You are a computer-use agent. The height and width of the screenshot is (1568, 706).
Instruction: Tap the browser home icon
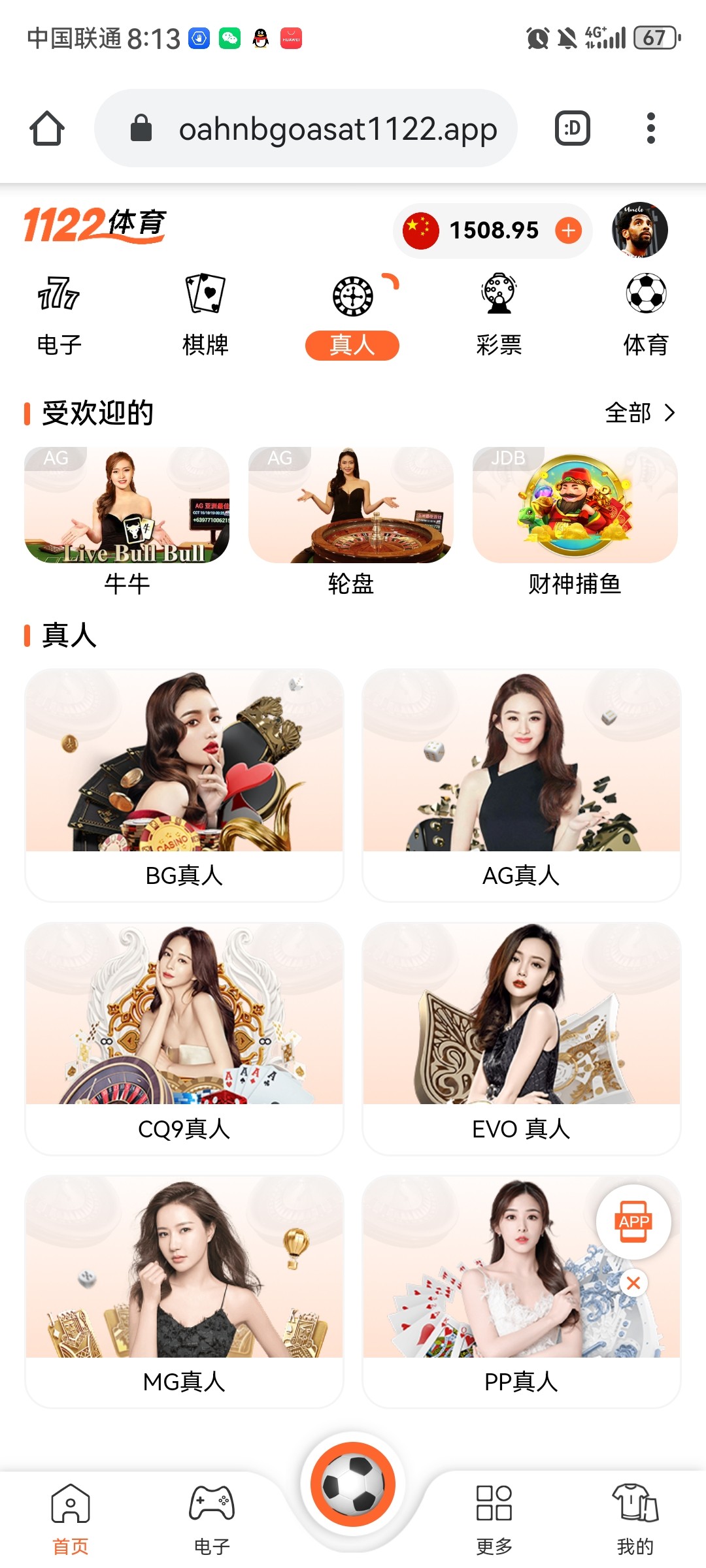pos(47,128)
